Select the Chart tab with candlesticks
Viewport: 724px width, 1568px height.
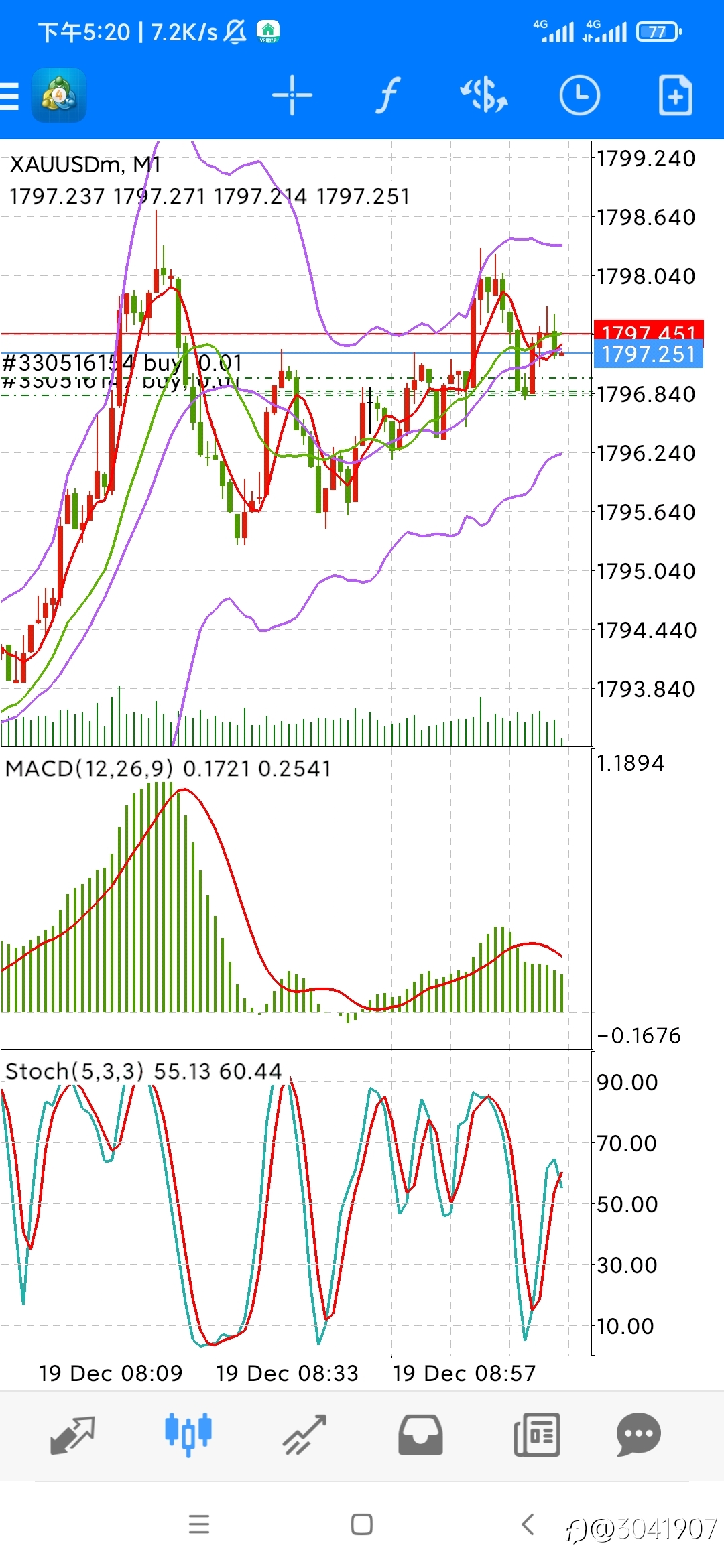(x=188, y=1435)
